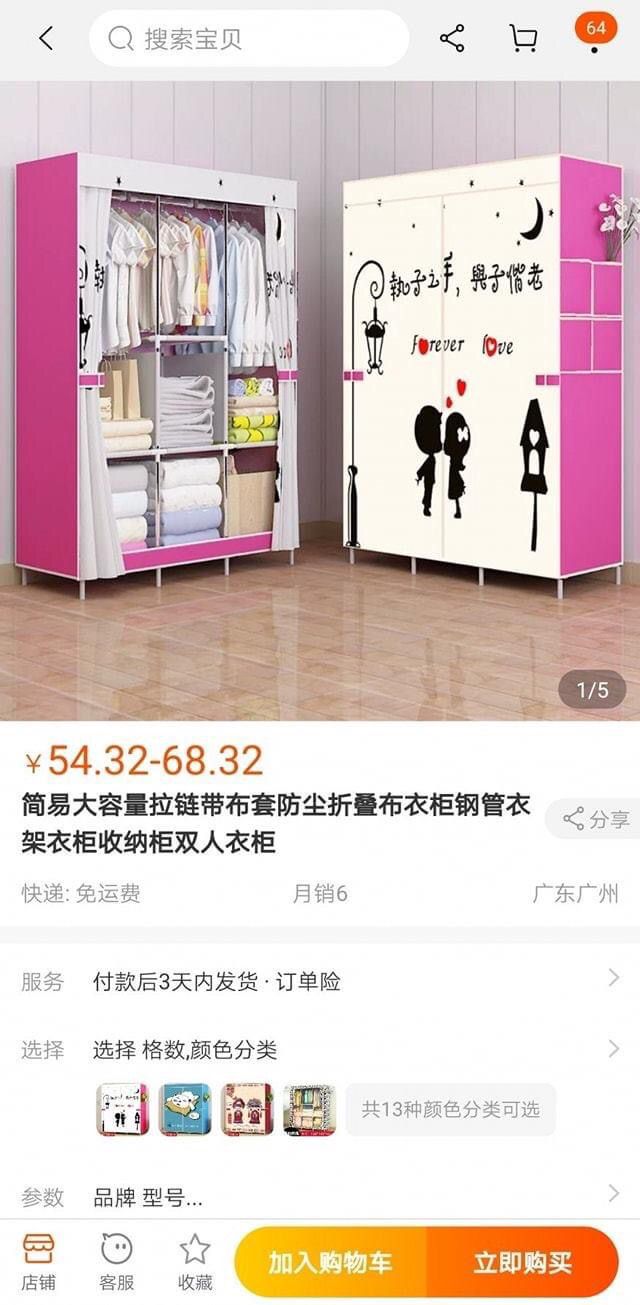View all 共13种颜色分类可选 options
The image size is (640, 1305).
pos(450,1109)
